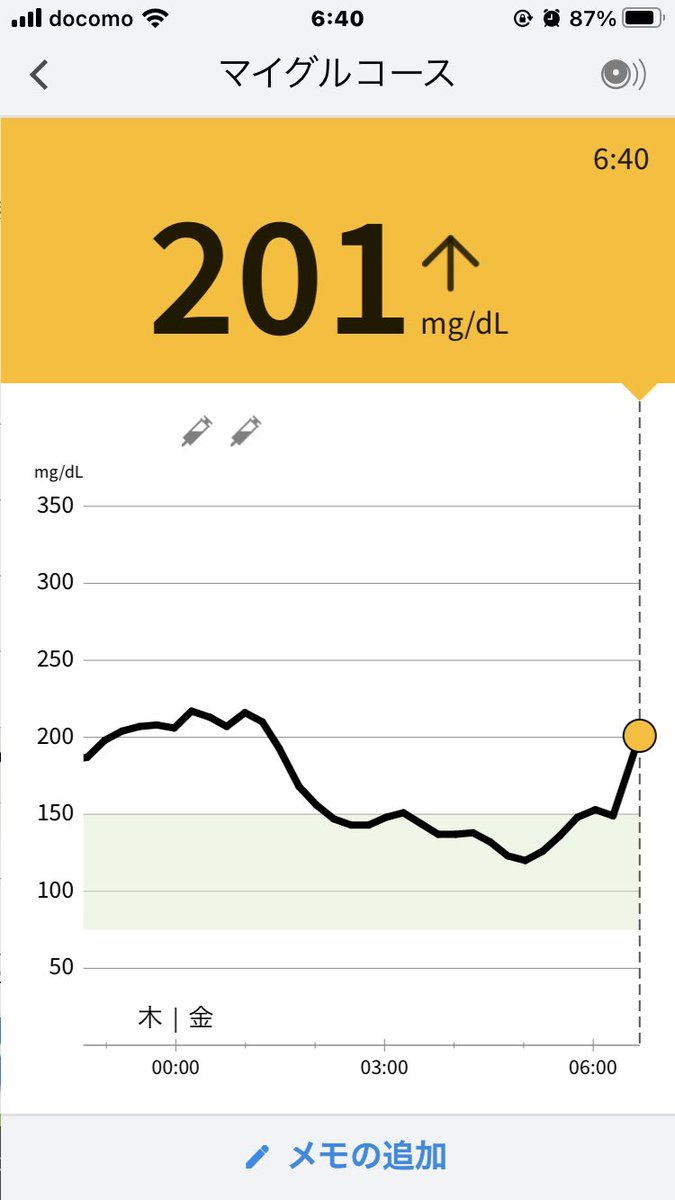Open the second insulin syringe marker
Screen dimensions: 675x1200
coord(246,430)
